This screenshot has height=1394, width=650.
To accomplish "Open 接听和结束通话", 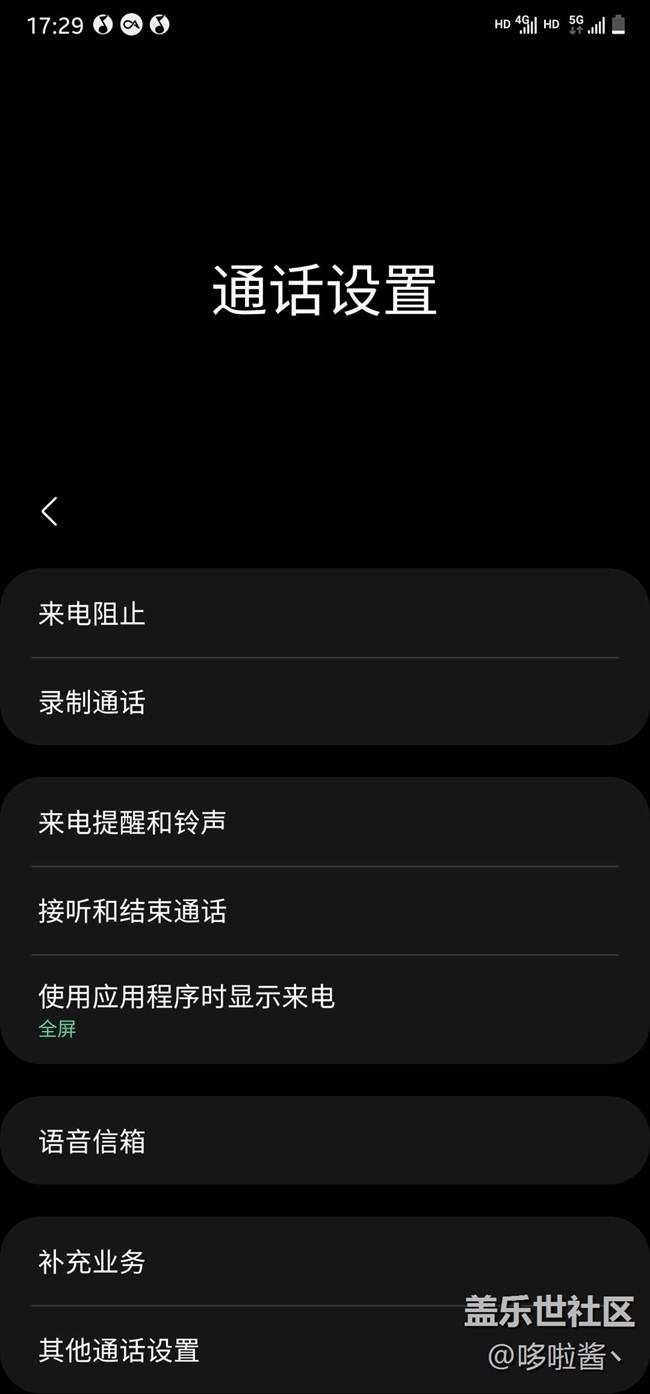I will [325, 911].
